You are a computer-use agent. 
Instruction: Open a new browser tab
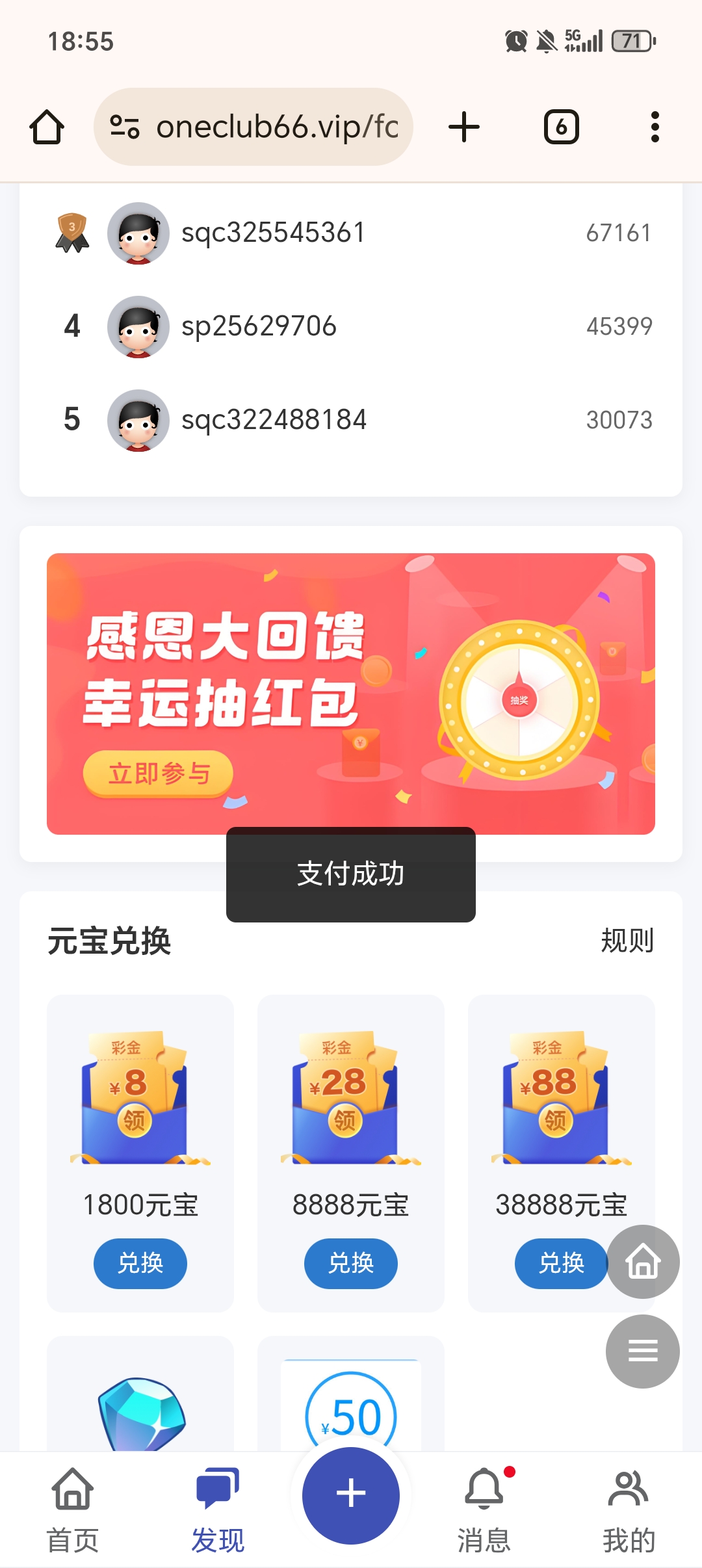click(464, 127)
